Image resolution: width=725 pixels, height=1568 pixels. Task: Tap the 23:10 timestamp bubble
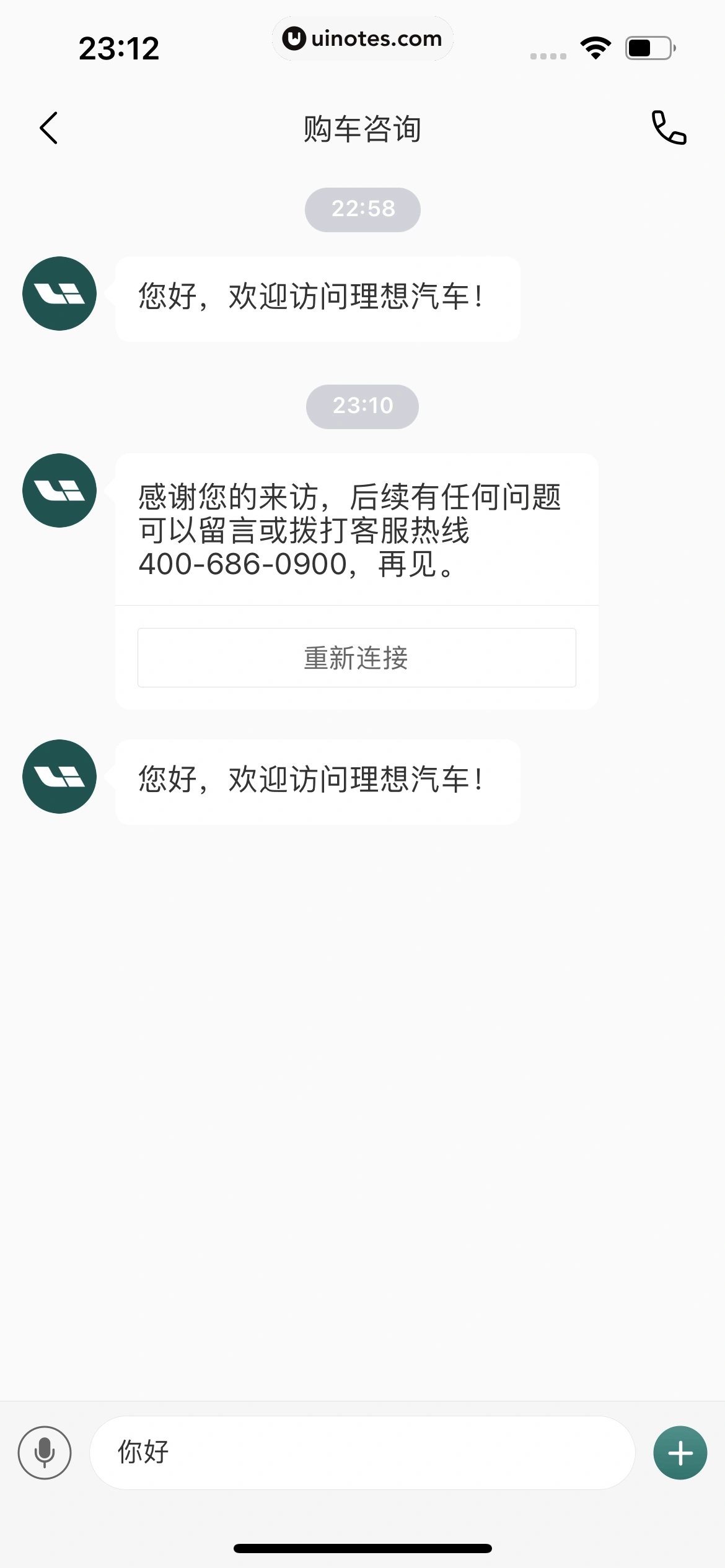click(x=362, y=405)
